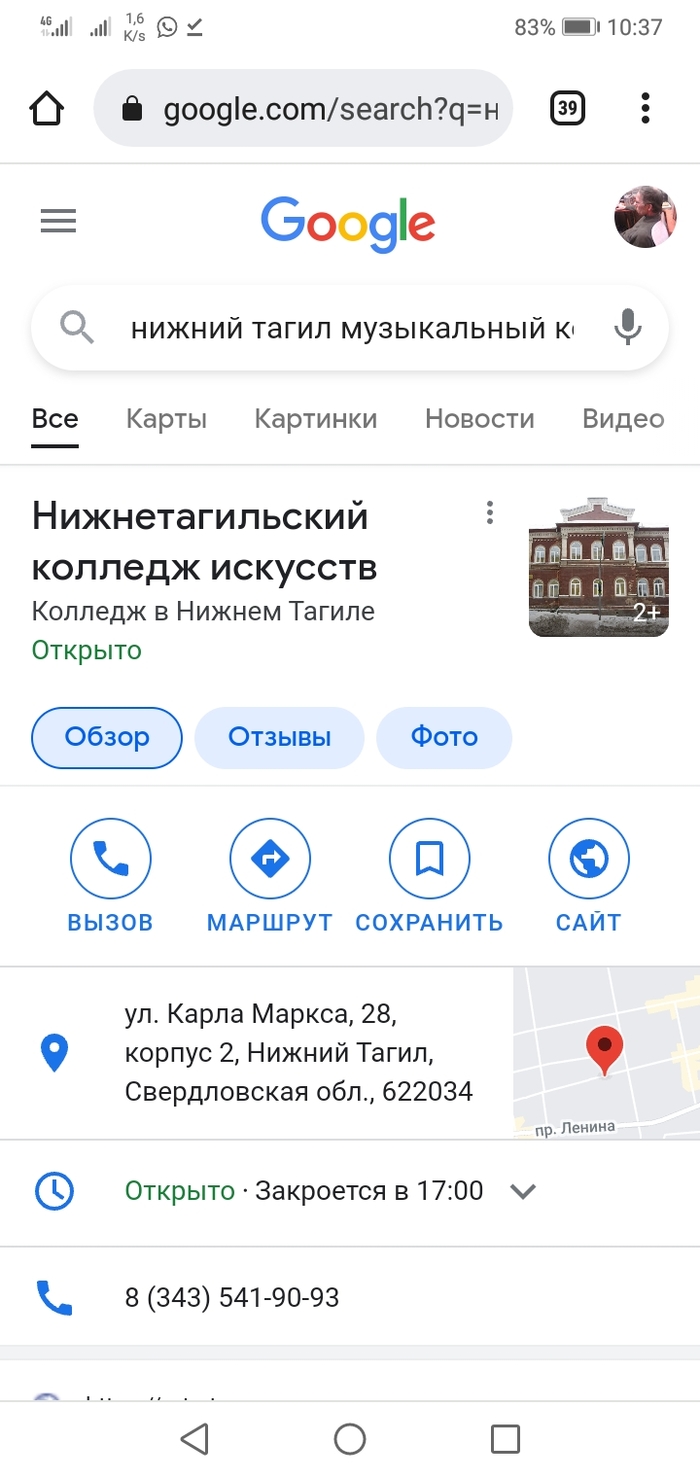Select the Отзывы chip
This screenshot has width=700, height=1478.
point(279,738)
